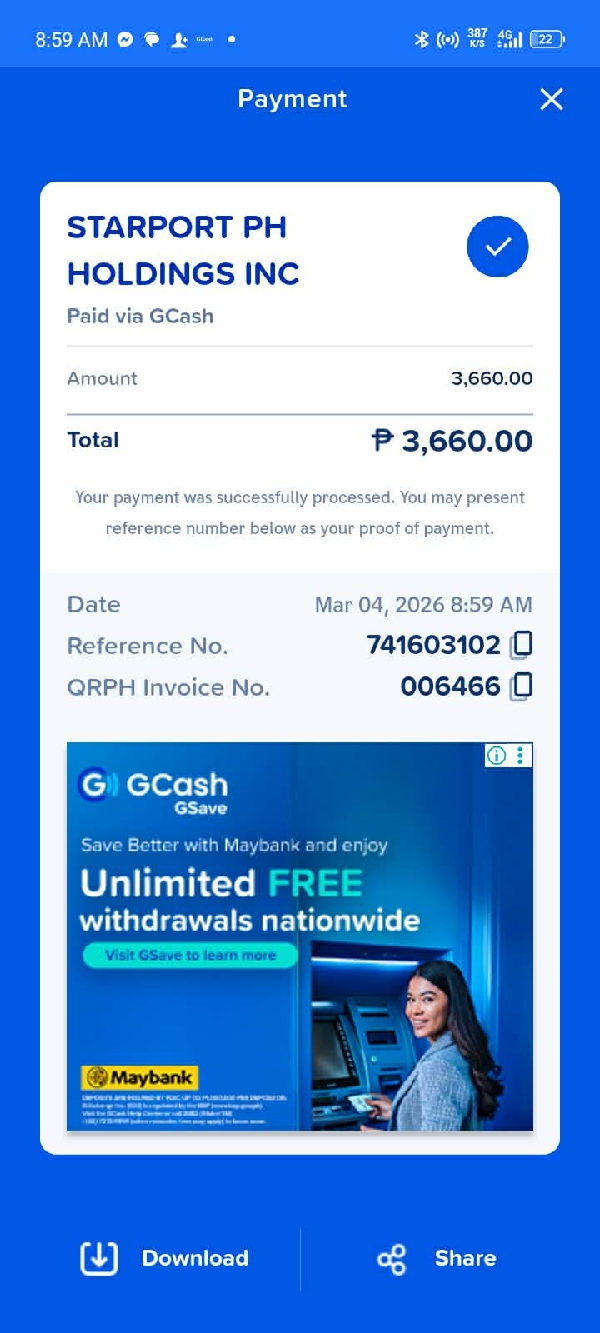This screenshot has width=600, height=1333.
Task: Copy the QRPH Invoice No. 006466
Action: click(x=521, y=687)
